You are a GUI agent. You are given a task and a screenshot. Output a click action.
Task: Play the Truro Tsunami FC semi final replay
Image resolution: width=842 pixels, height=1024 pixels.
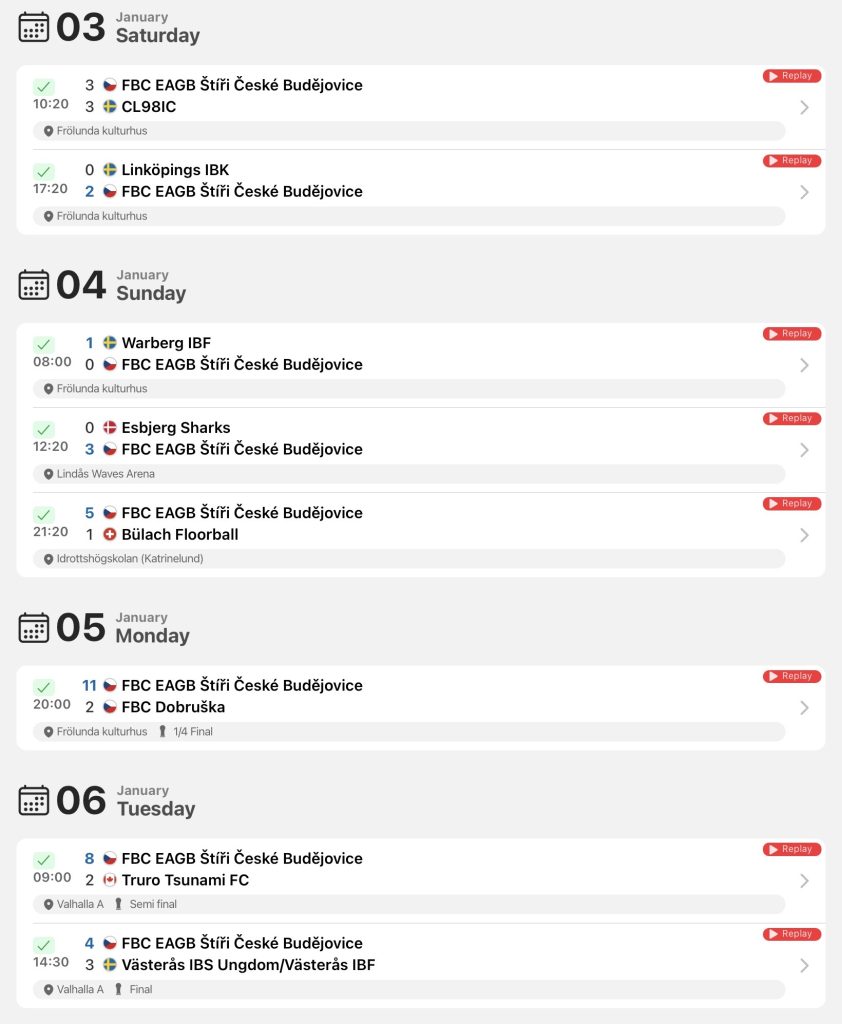coord(791,849)
